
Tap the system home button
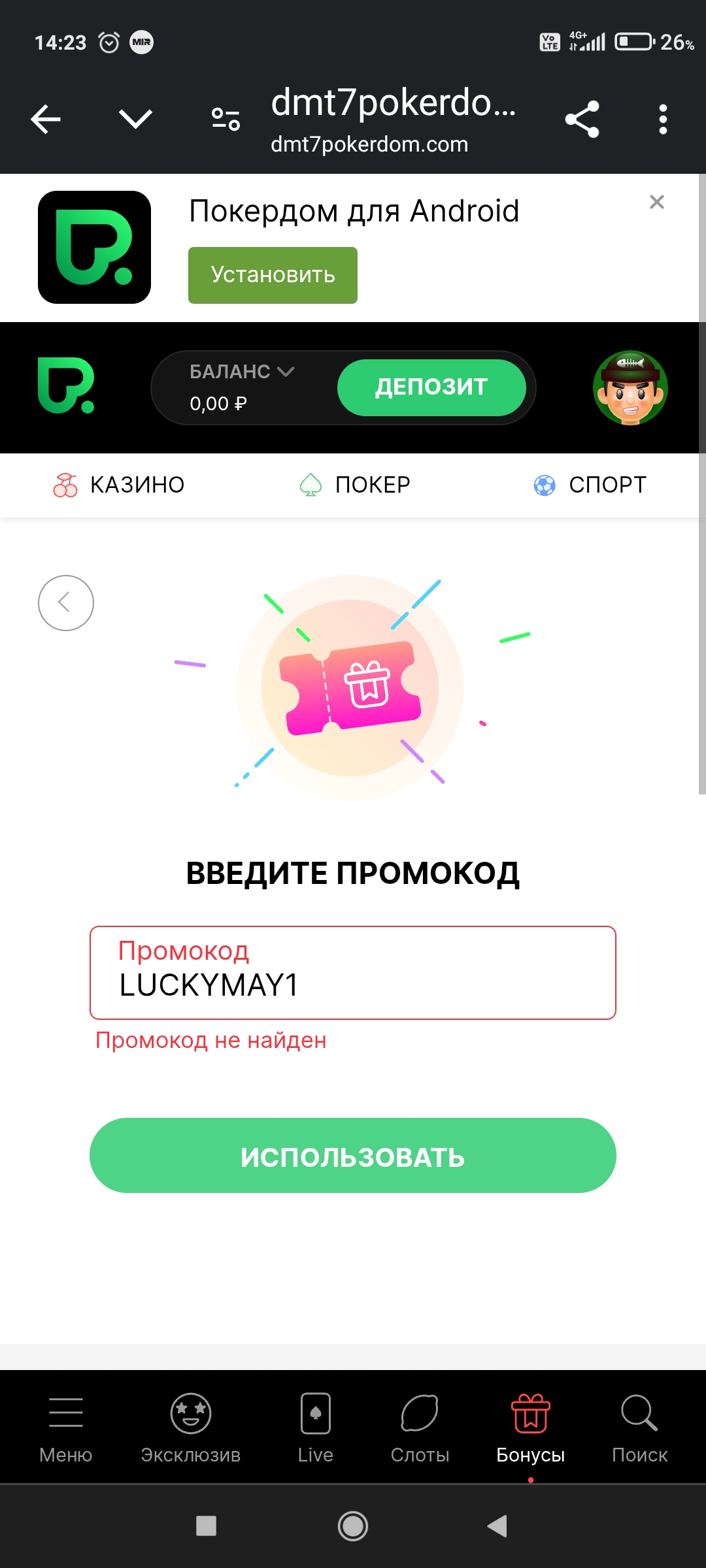(x=353, y=1526)
